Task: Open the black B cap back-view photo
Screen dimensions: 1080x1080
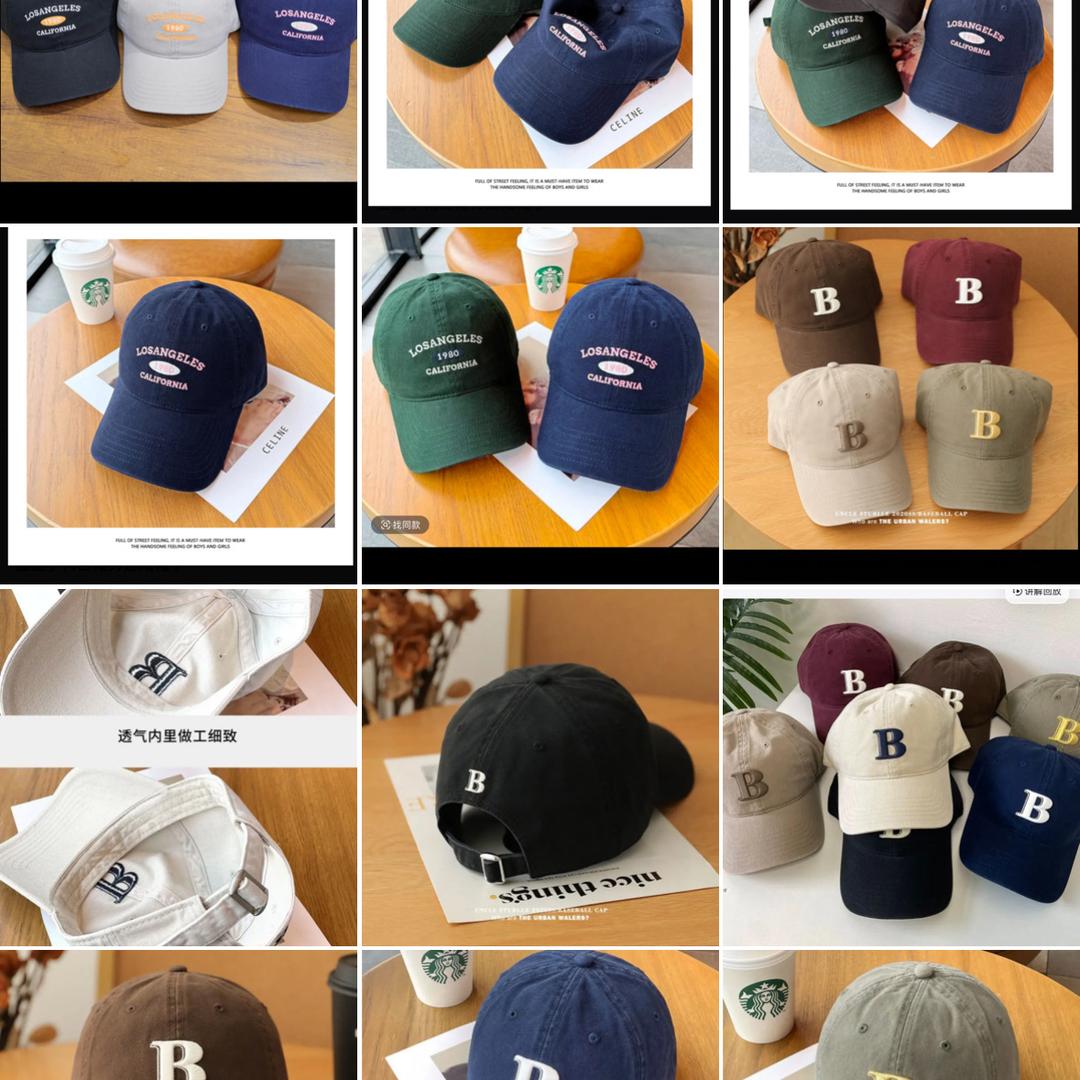Action: tap(540, 765)
